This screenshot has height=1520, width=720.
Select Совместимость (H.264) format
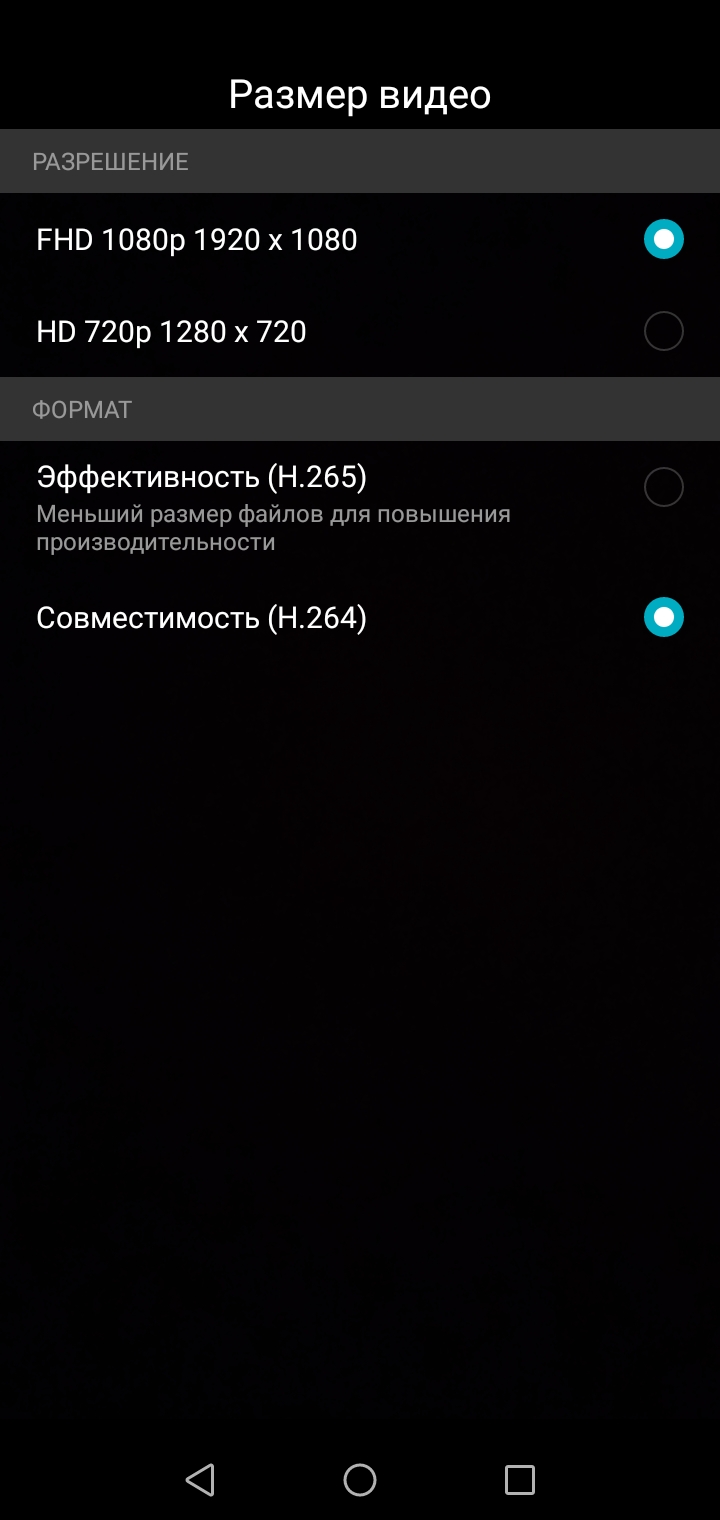click(x=663, y=617)
